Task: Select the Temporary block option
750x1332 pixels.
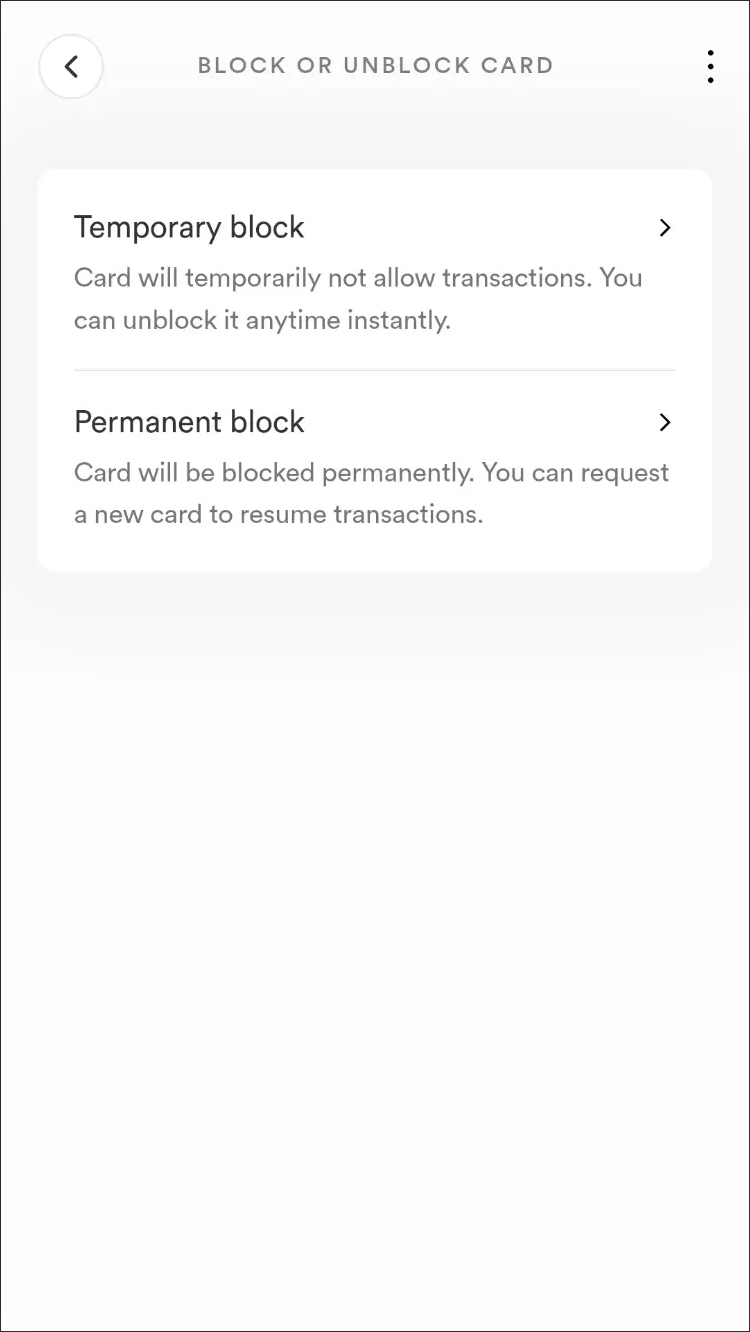Action: coord(374,271)
